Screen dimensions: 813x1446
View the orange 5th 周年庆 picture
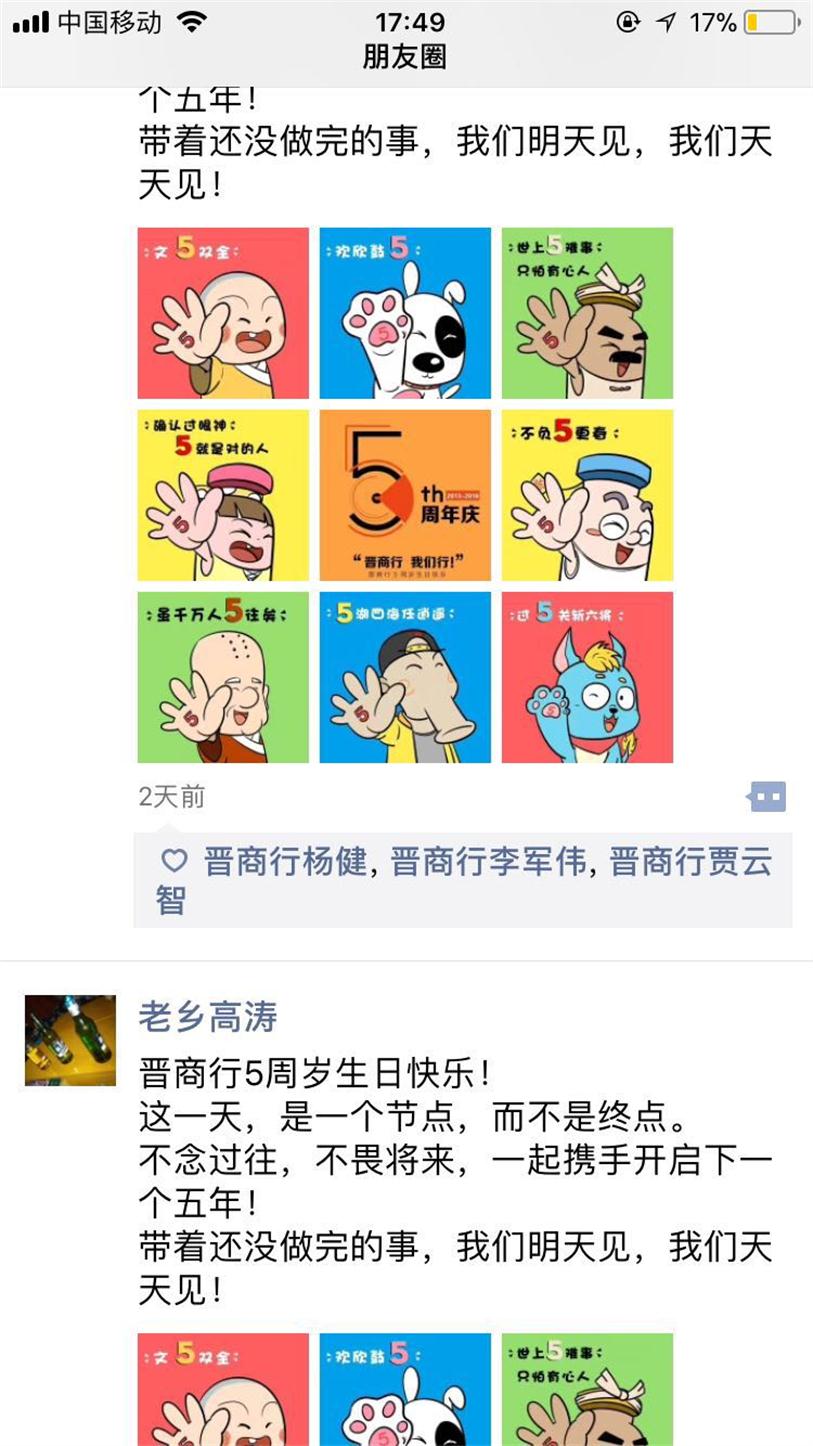(x=405, y=495)
